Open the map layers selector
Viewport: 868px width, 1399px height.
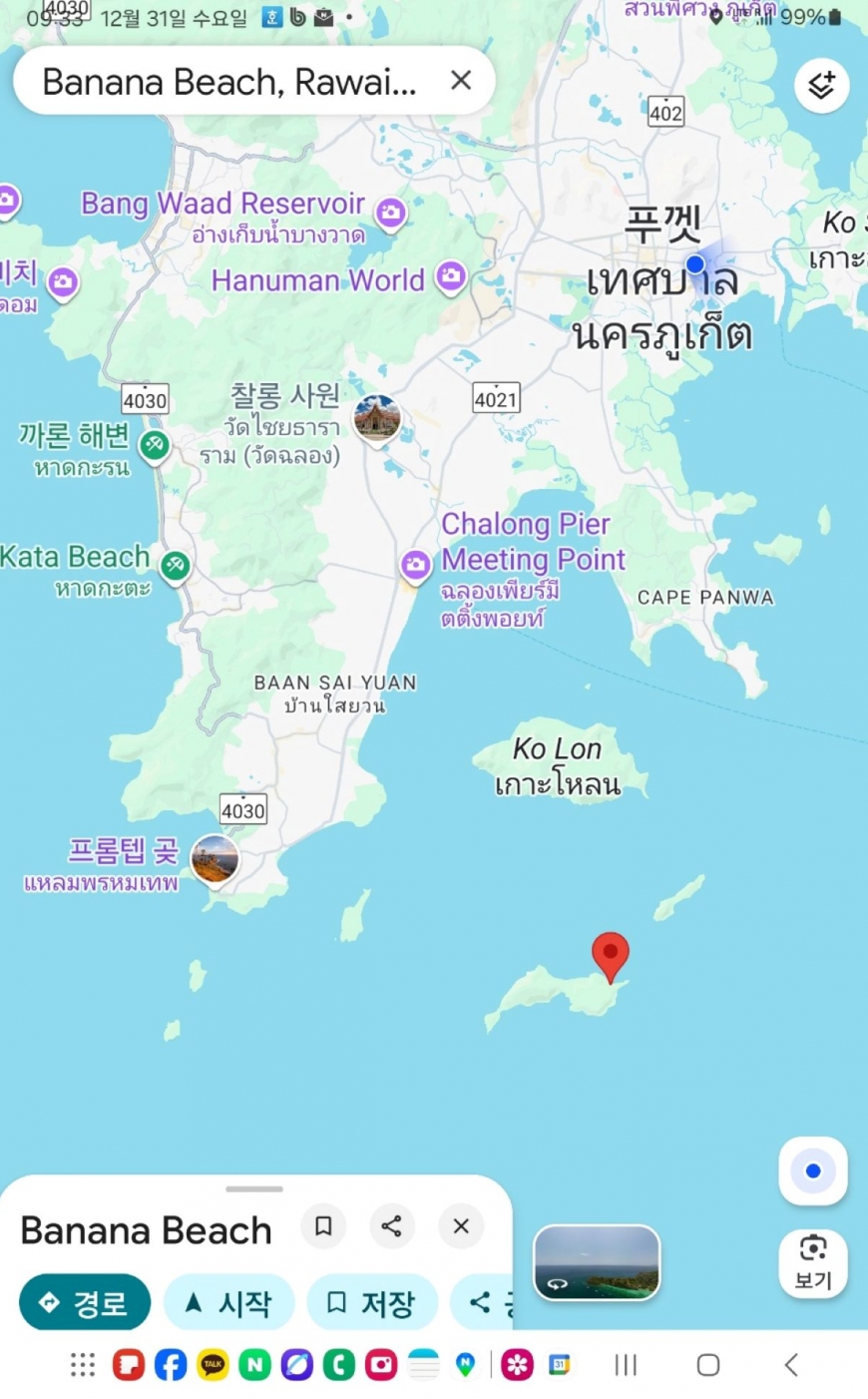(821, 86)
